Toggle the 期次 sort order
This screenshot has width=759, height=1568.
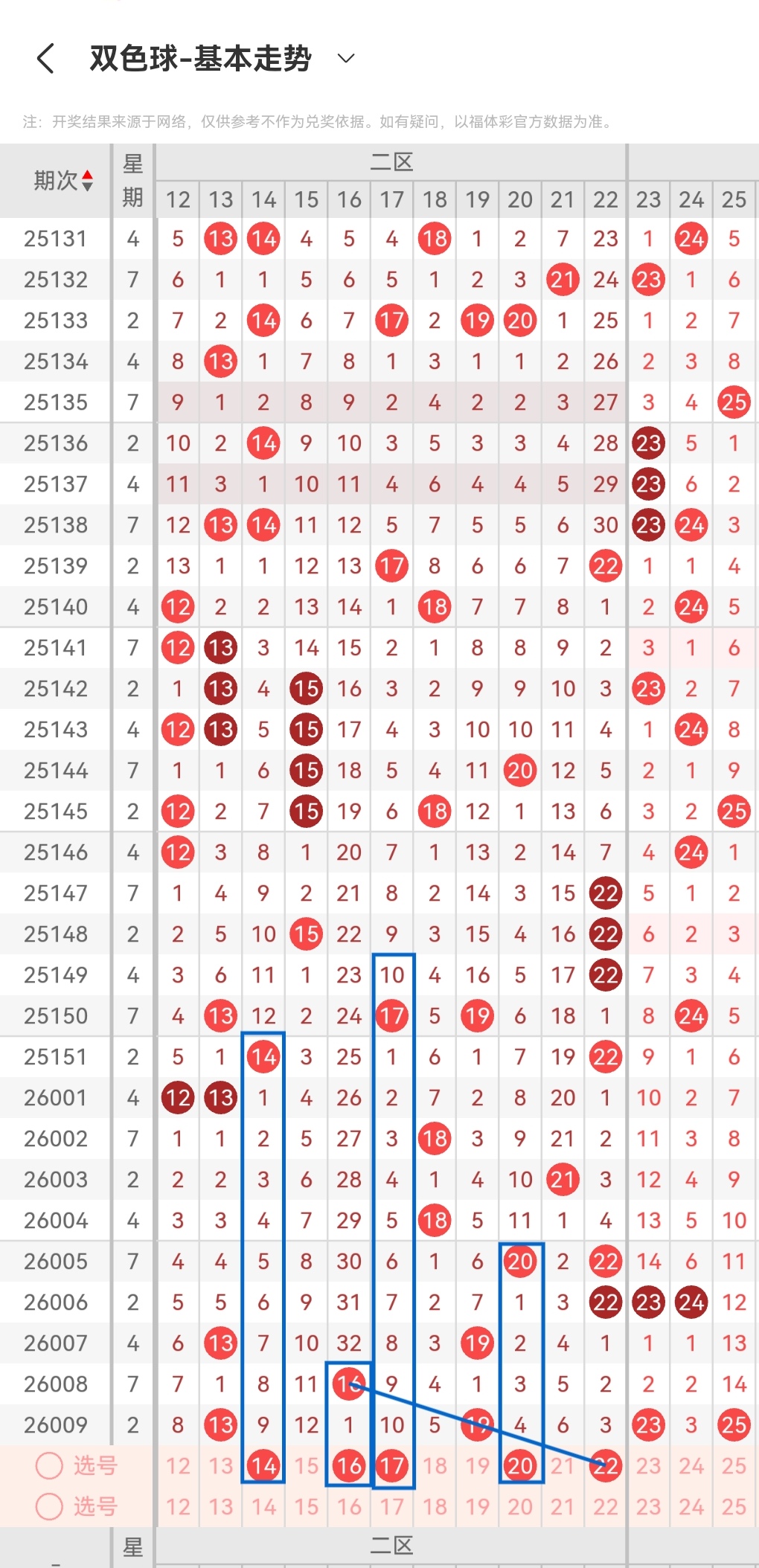pos(63,180)
